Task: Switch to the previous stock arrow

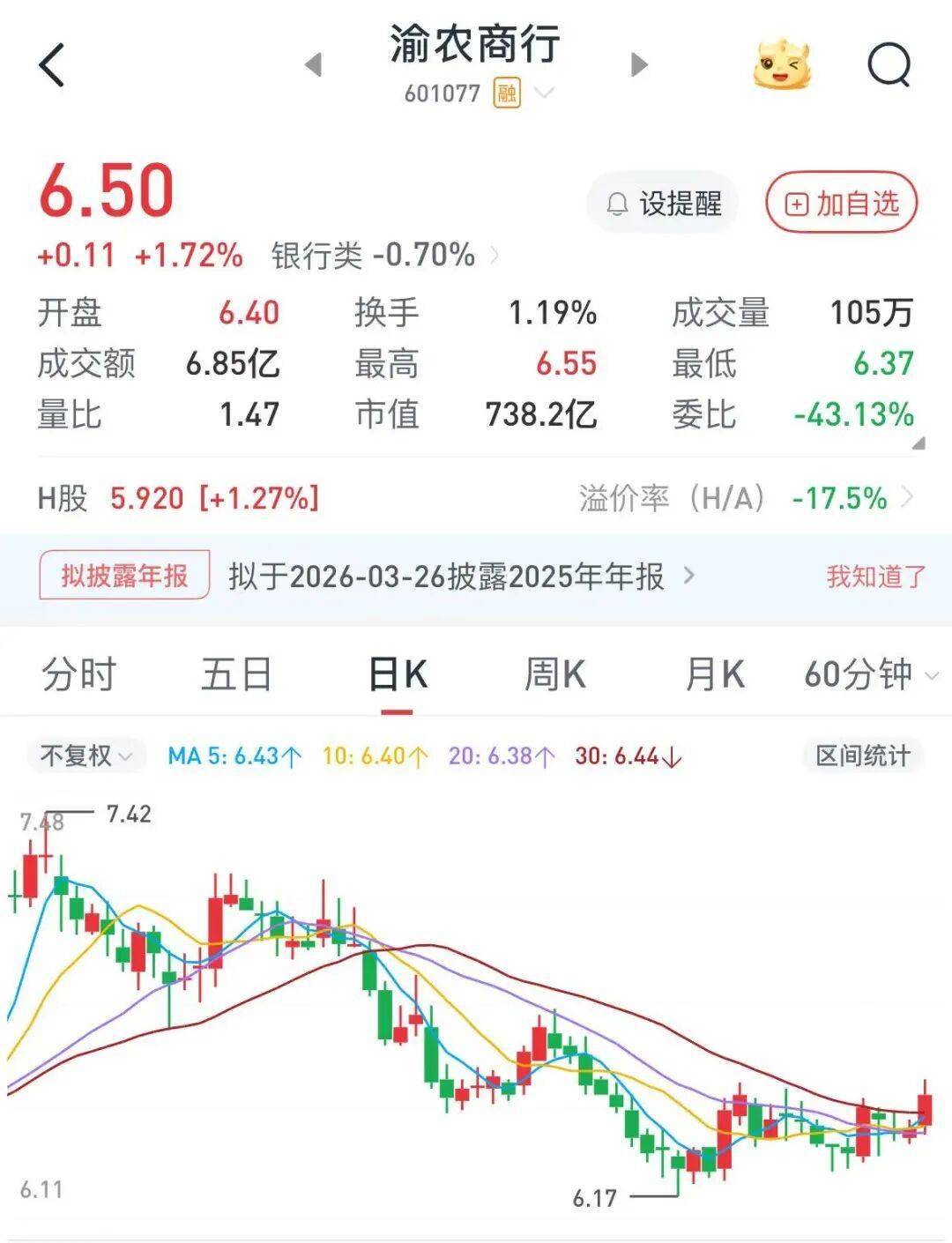Action: [314, 65]
